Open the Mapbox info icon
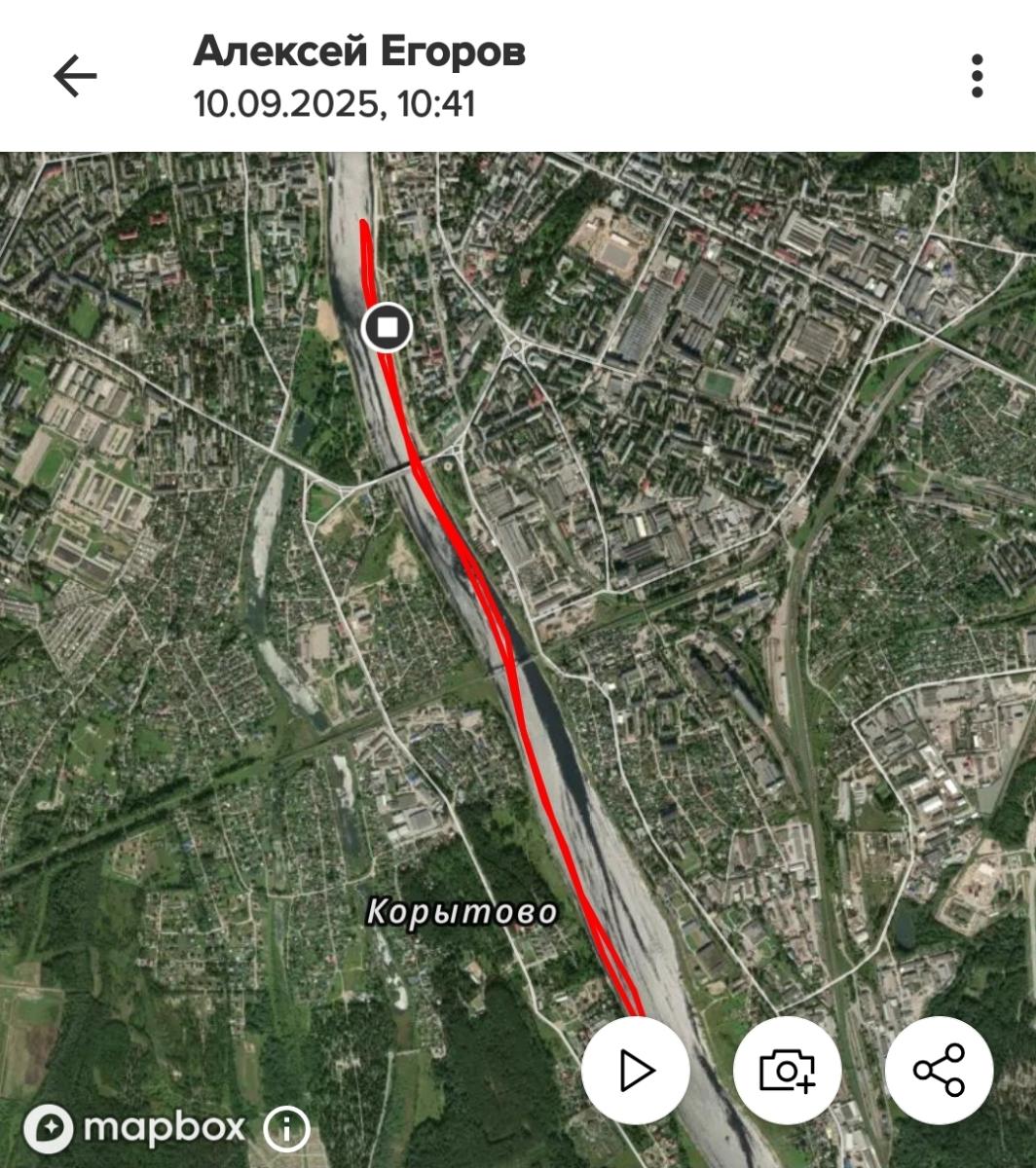The width and height of the screenshot is (1036, 1168). pos(286,1129)
